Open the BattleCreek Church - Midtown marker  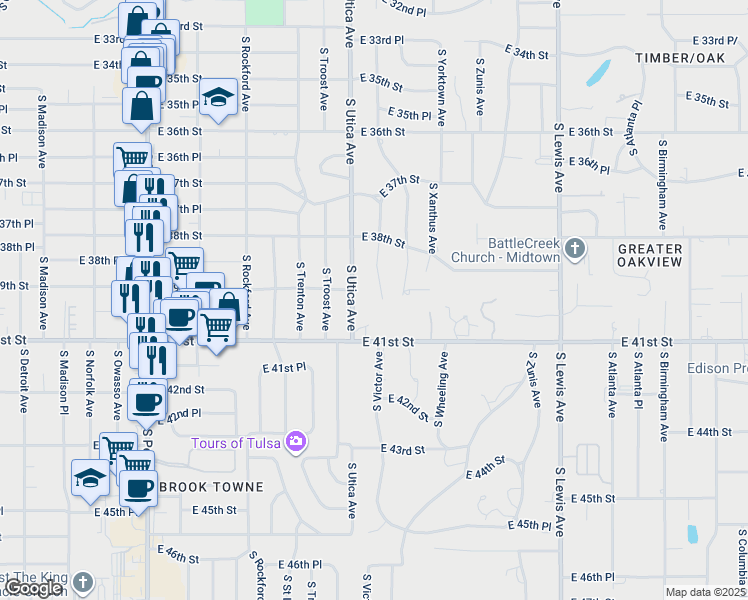tap(574, 248)
